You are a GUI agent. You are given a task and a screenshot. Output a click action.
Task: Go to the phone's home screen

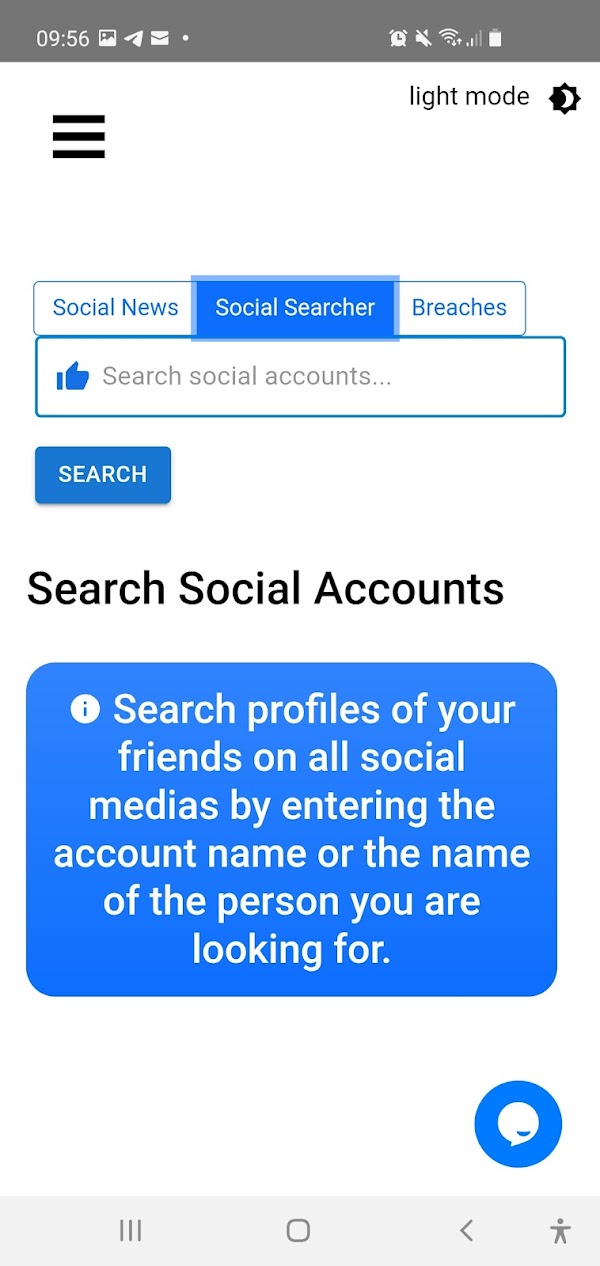[x=298, y=1230]
